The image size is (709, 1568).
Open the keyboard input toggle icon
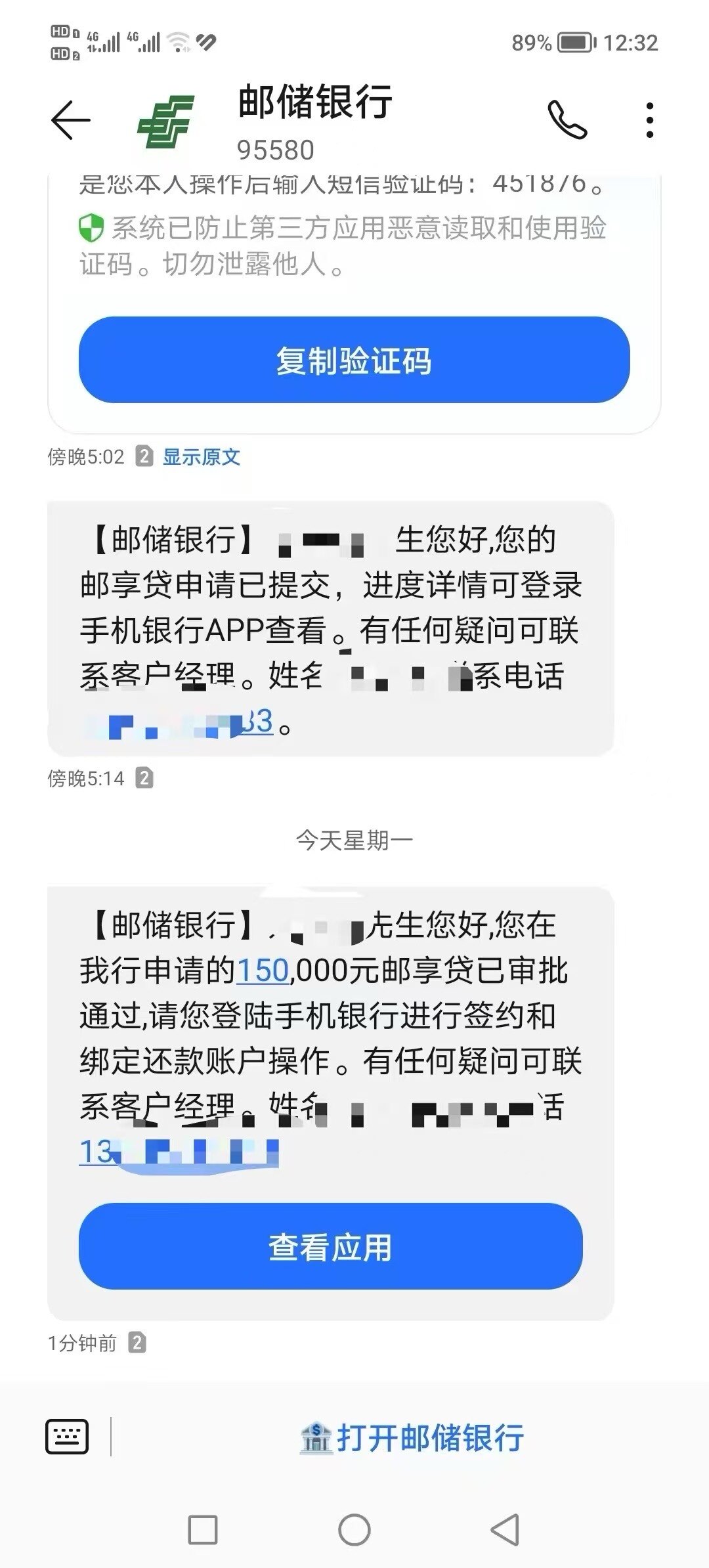(x=67, y=1437)
